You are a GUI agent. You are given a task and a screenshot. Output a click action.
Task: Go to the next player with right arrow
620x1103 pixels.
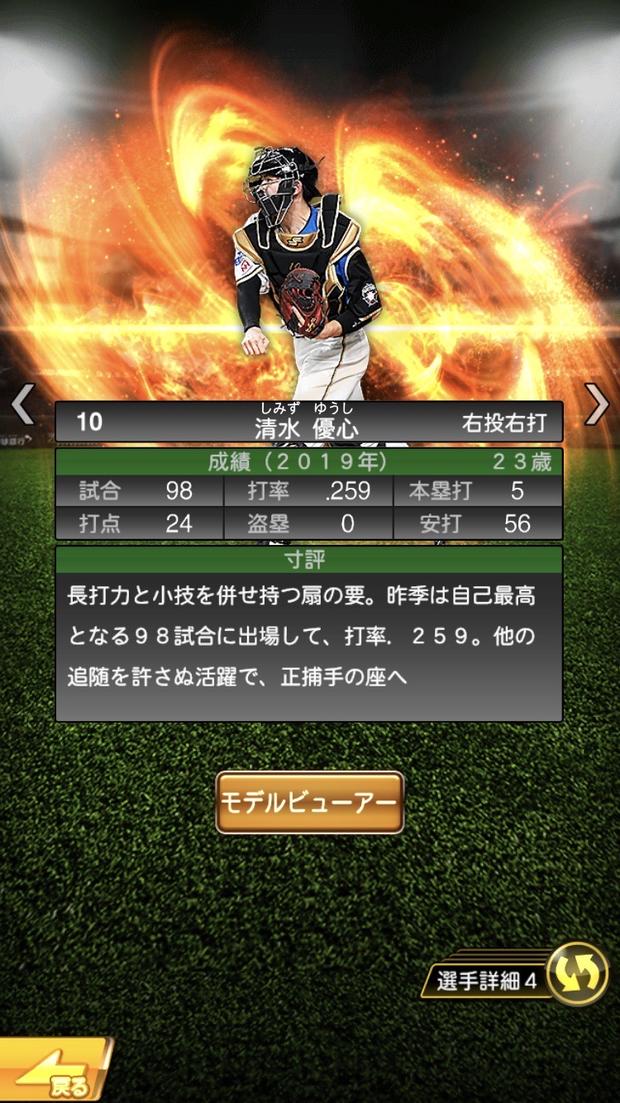[x=597, y=404]
